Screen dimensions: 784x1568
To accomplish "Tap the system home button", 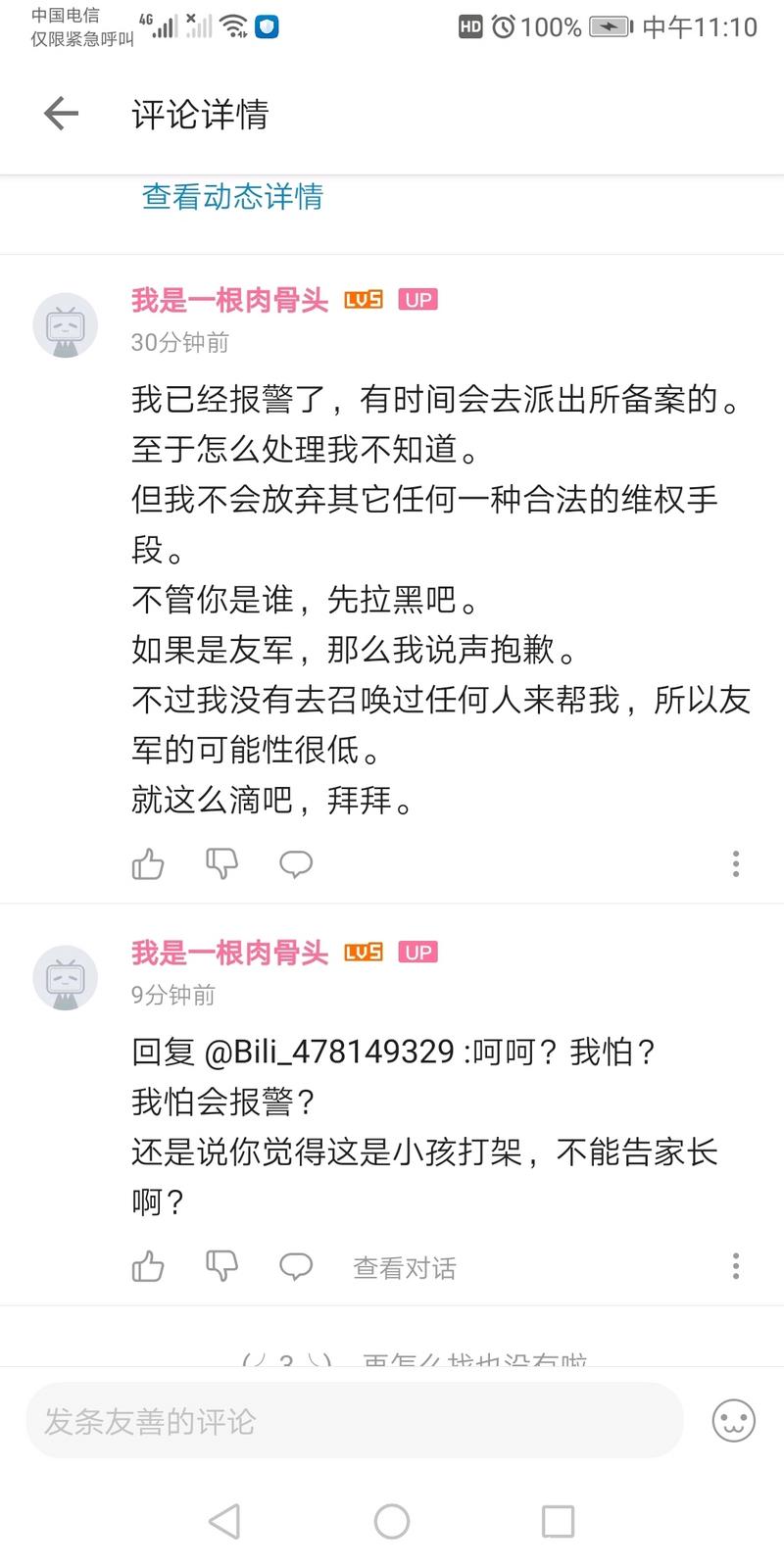I will pyautogui.click(x=392, y=1521).
